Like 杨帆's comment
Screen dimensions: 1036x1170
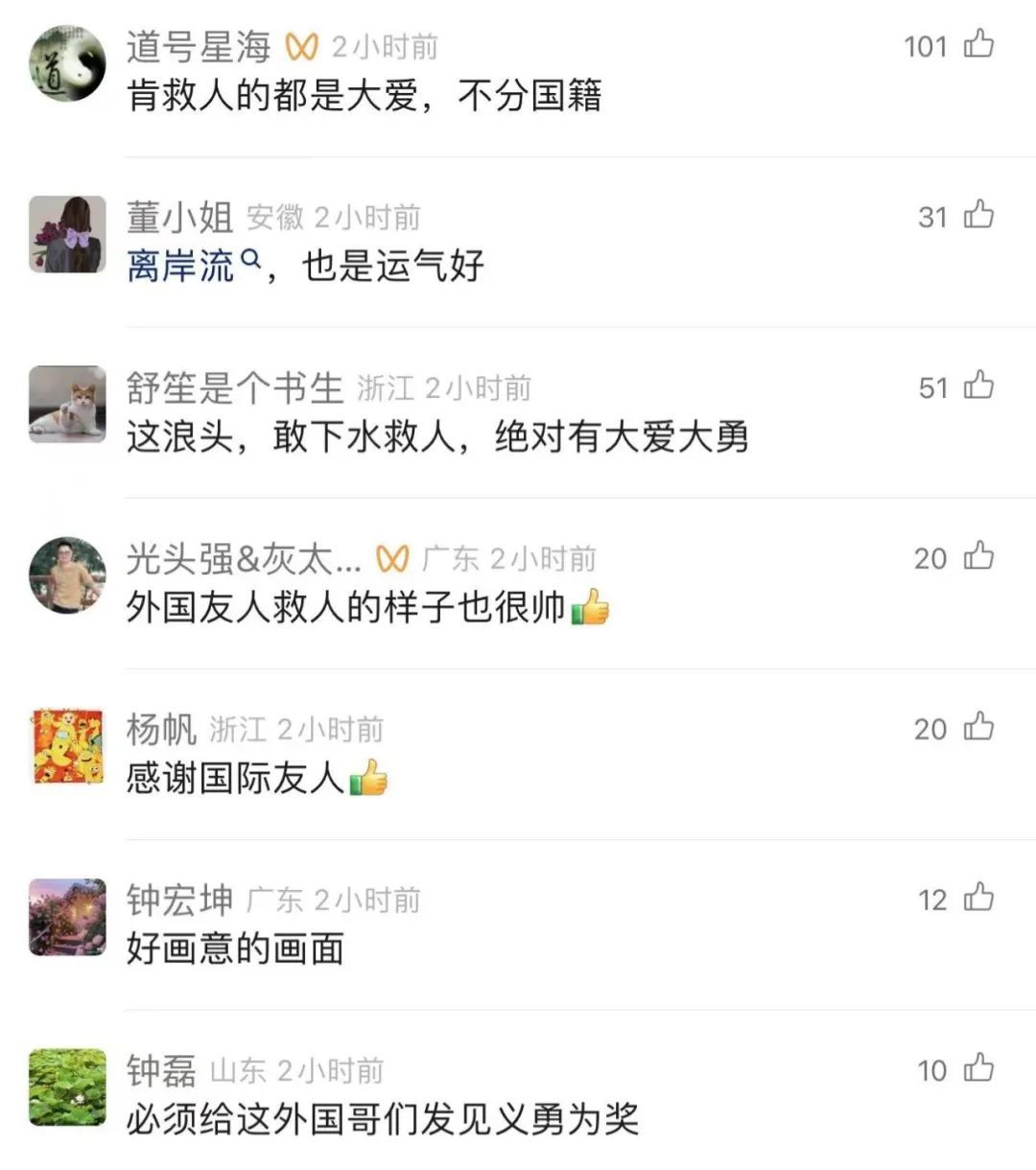click(x=977, y=729)
